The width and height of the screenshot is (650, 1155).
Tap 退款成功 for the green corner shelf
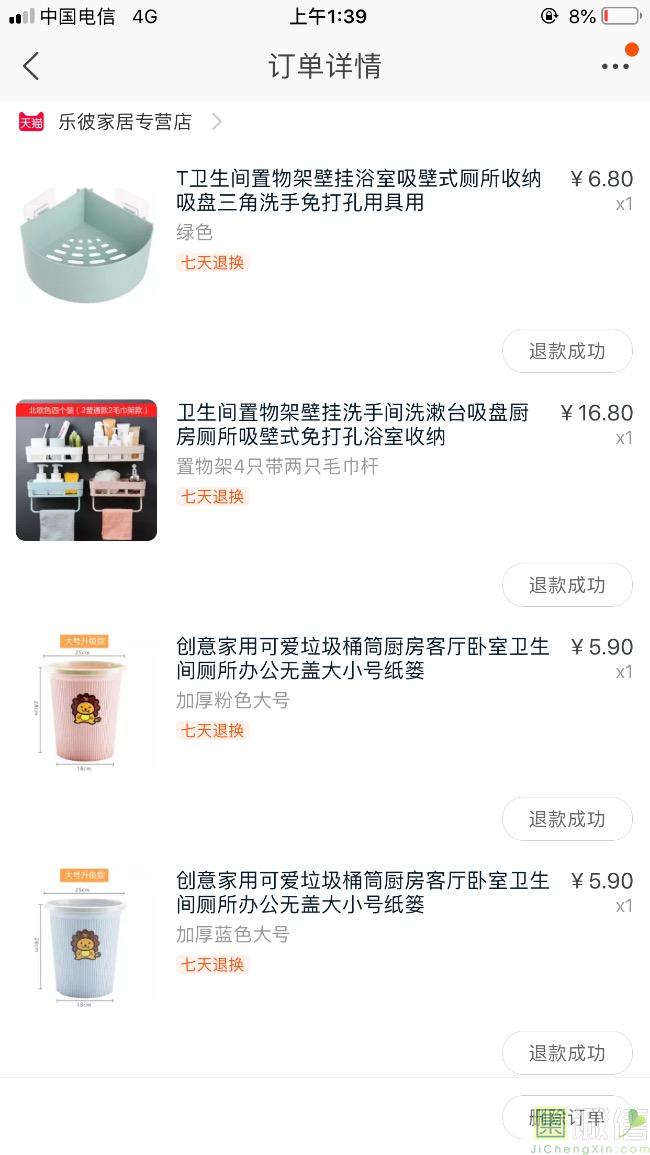[x=567, y=351]
